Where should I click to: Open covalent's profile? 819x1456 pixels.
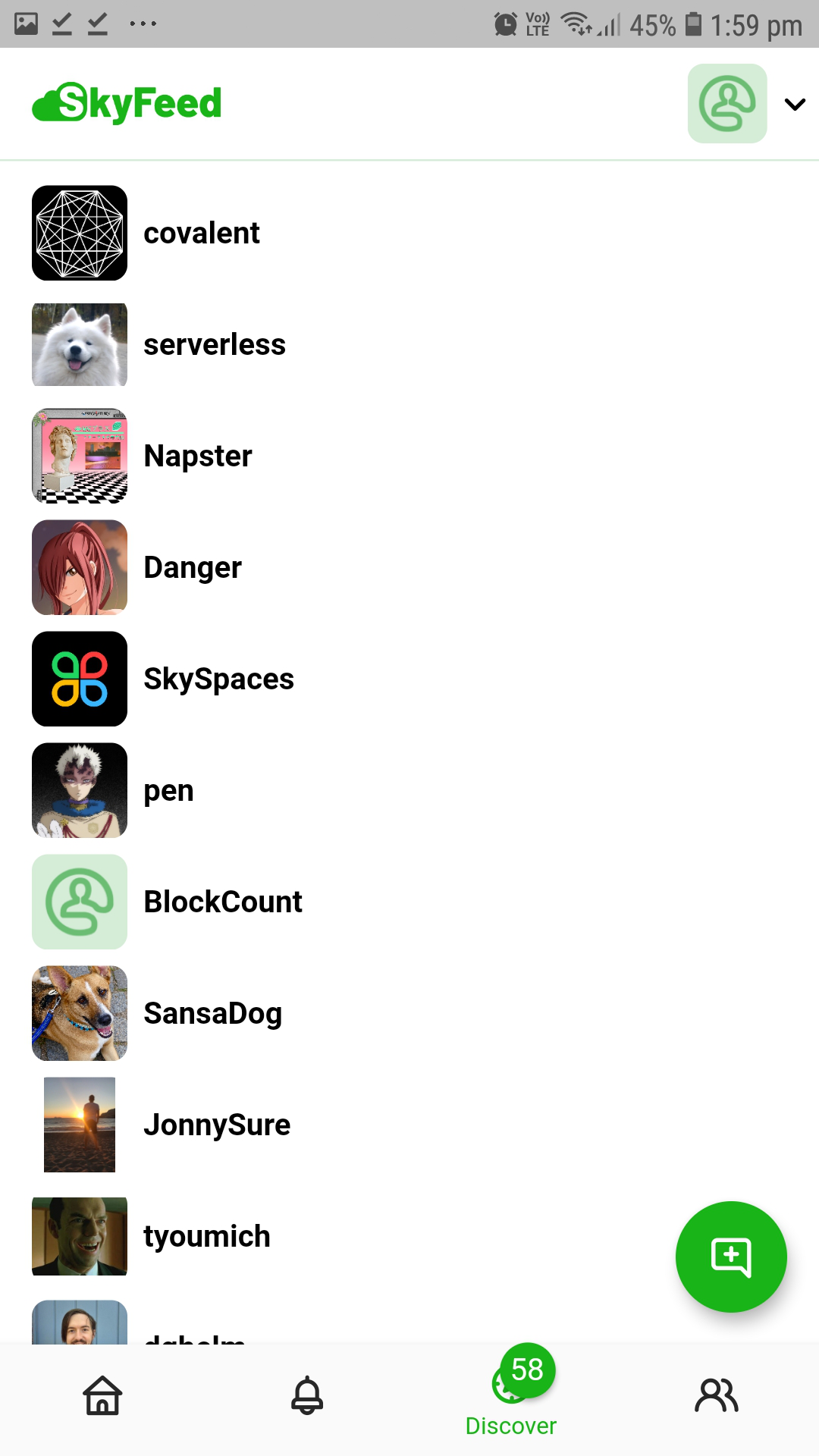201,233
